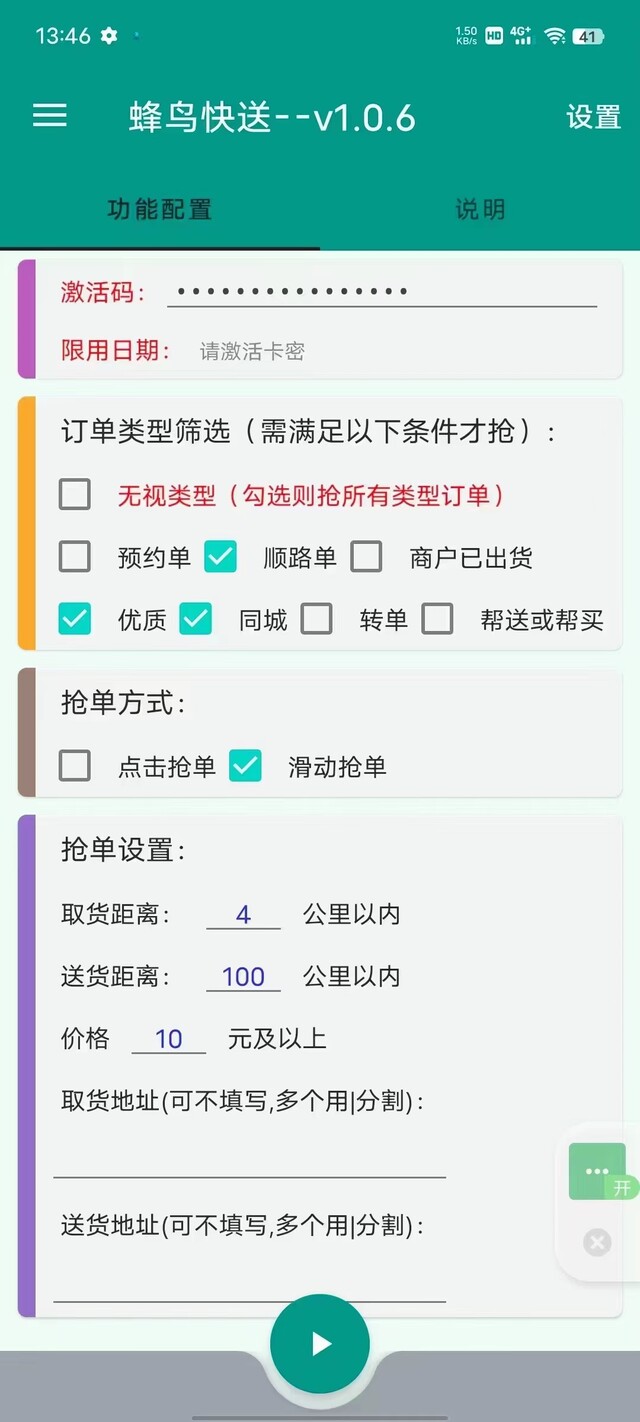
Task: Enable the 预约单 checkbox
Action: coord(75,557)
